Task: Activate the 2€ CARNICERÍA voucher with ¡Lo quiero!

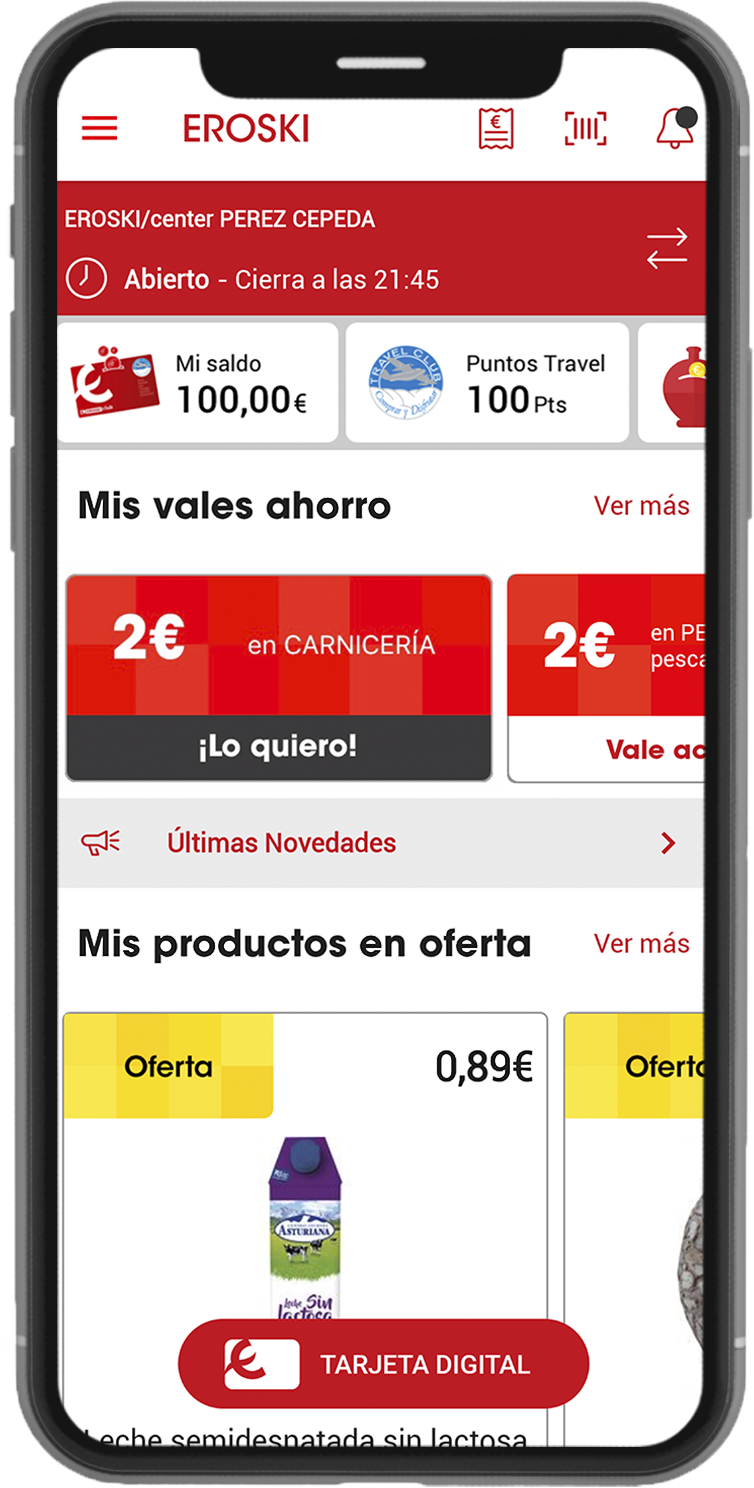Action: point(278,745)
